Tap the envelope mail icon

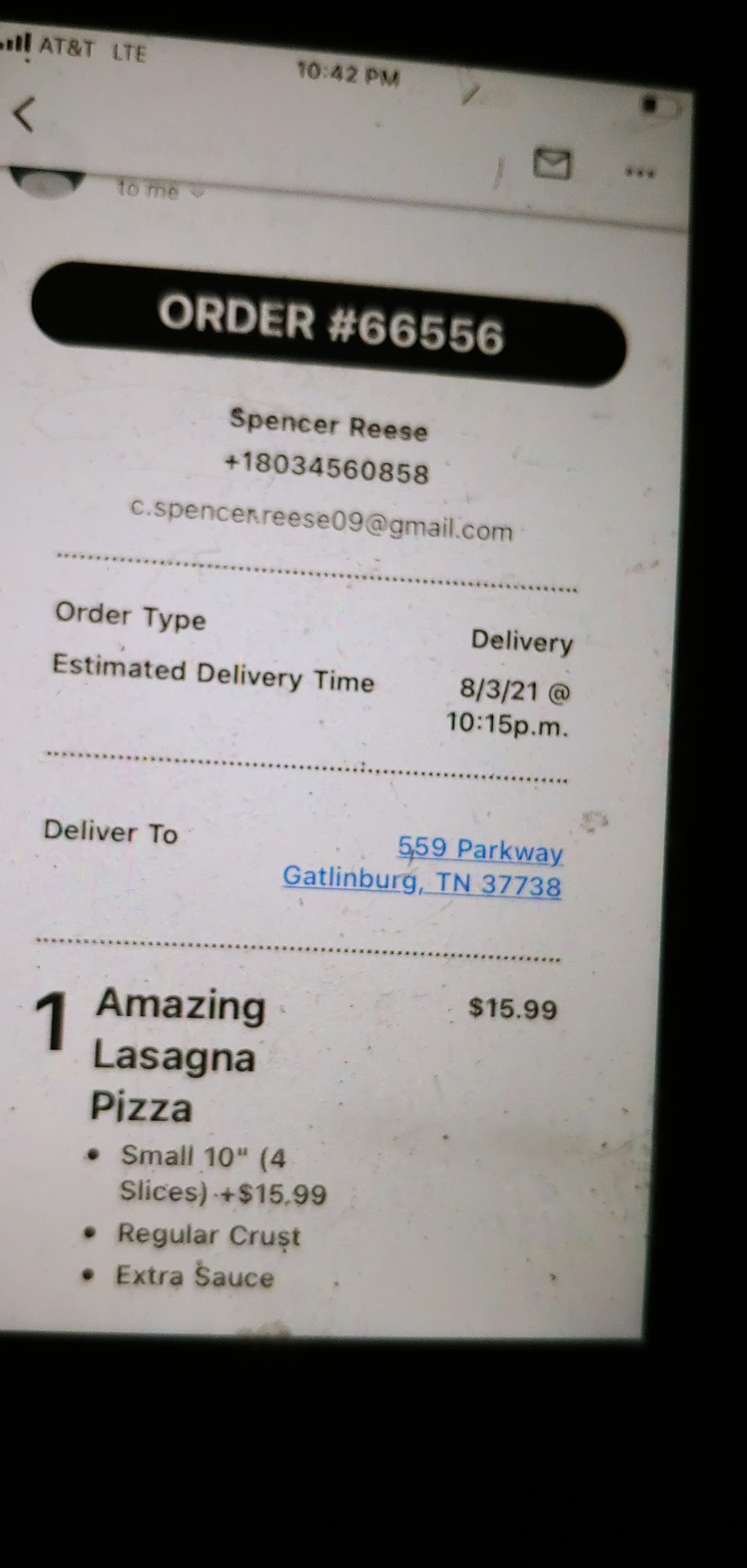(552, 164)
